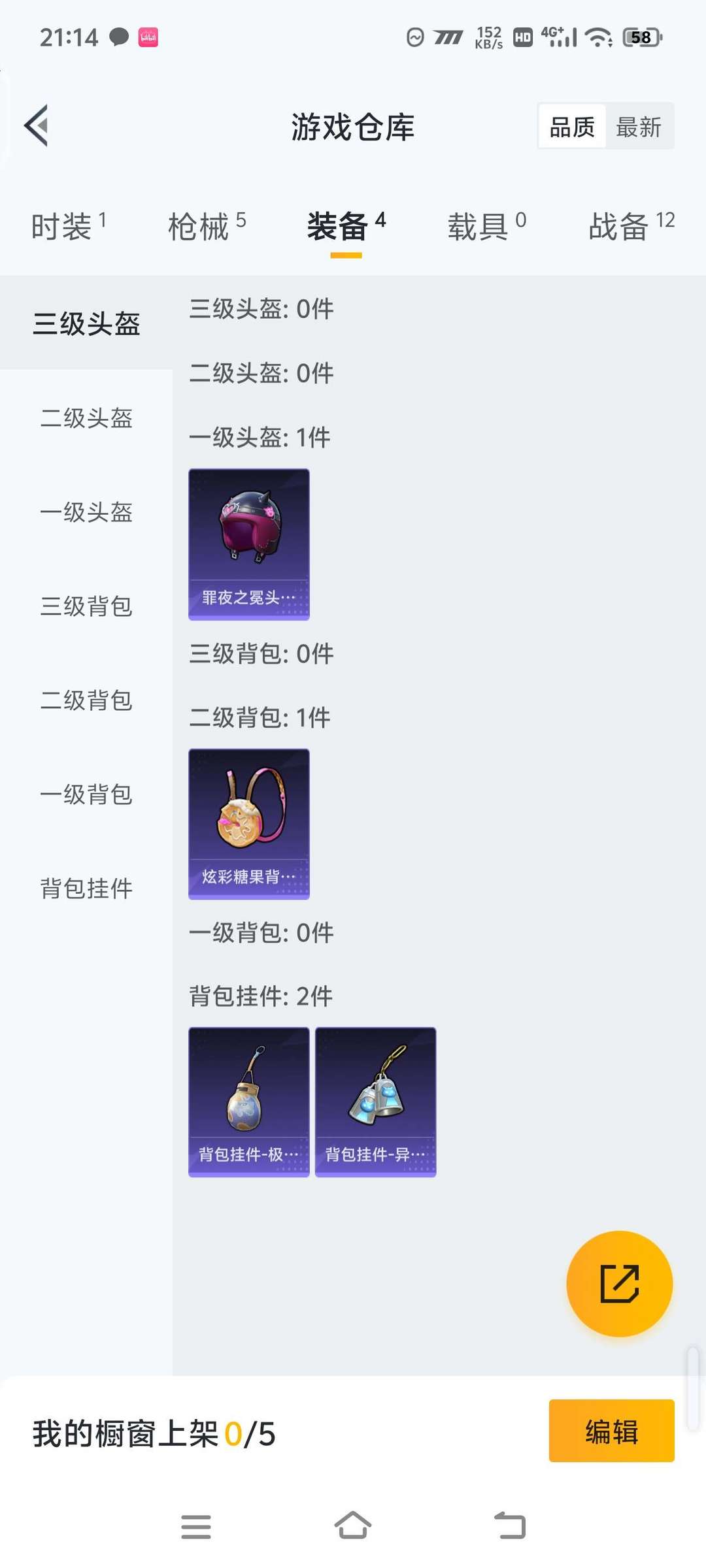The height and width of the screenshot is (1568, 706).
Task: Open the 炫彩糖果背包 item
Action: click(x=248, y=823)
